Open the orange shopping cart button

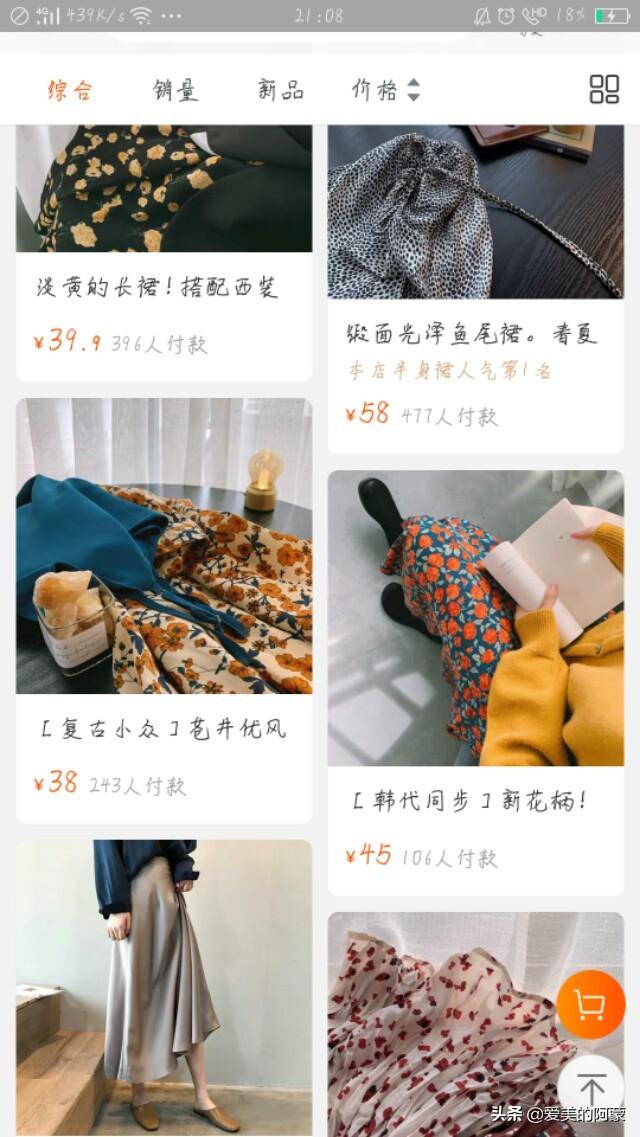[590, 1004]
